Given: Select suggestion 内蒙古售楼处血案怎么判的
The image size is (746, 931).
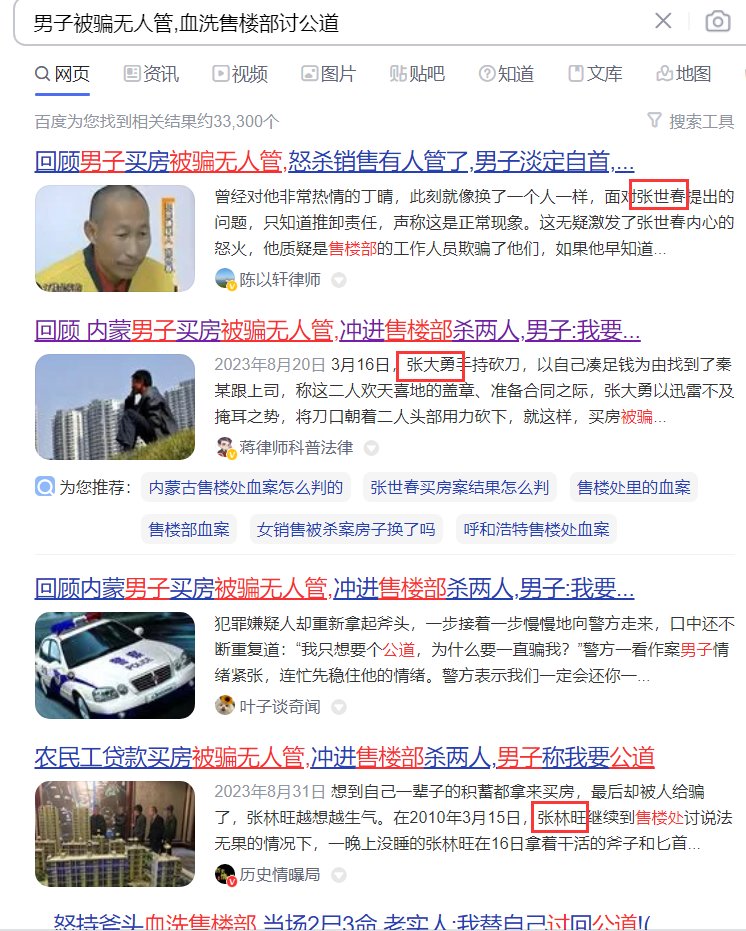Looking at the screenshot, I should (x=246, y=487).
